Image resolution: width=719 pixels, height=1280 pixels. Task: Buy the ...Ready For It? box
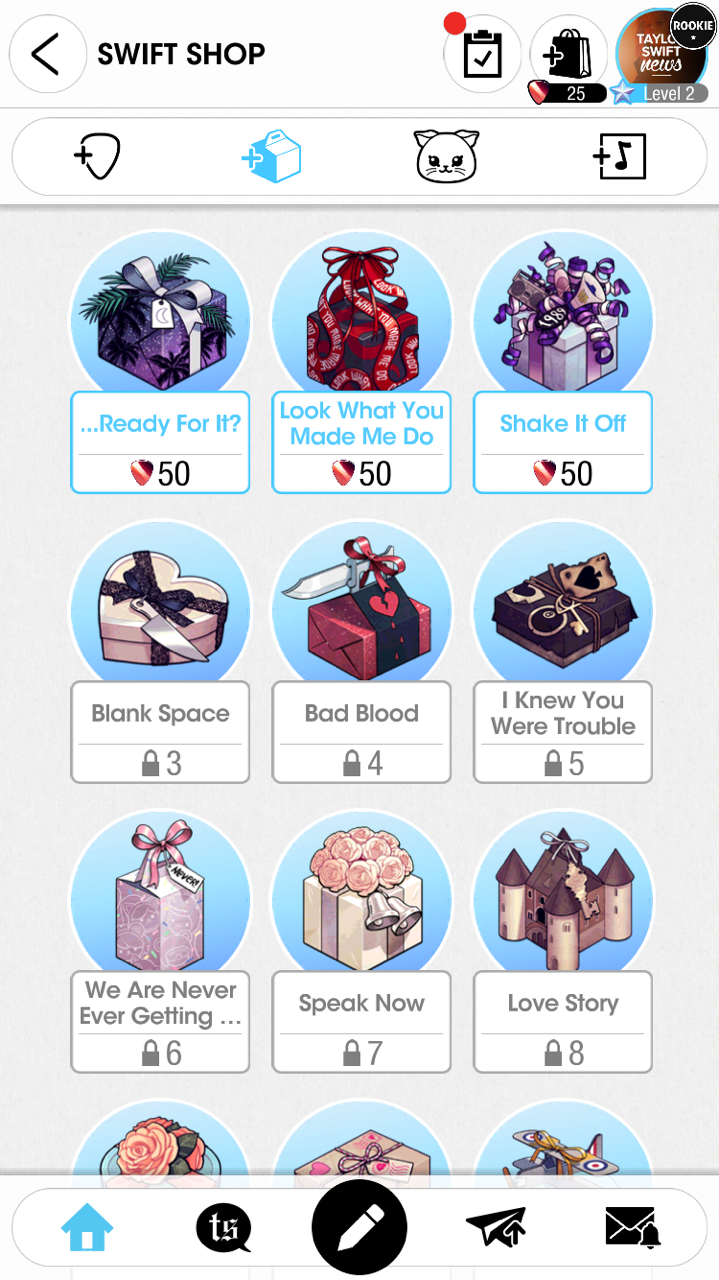tap(160, 441)
